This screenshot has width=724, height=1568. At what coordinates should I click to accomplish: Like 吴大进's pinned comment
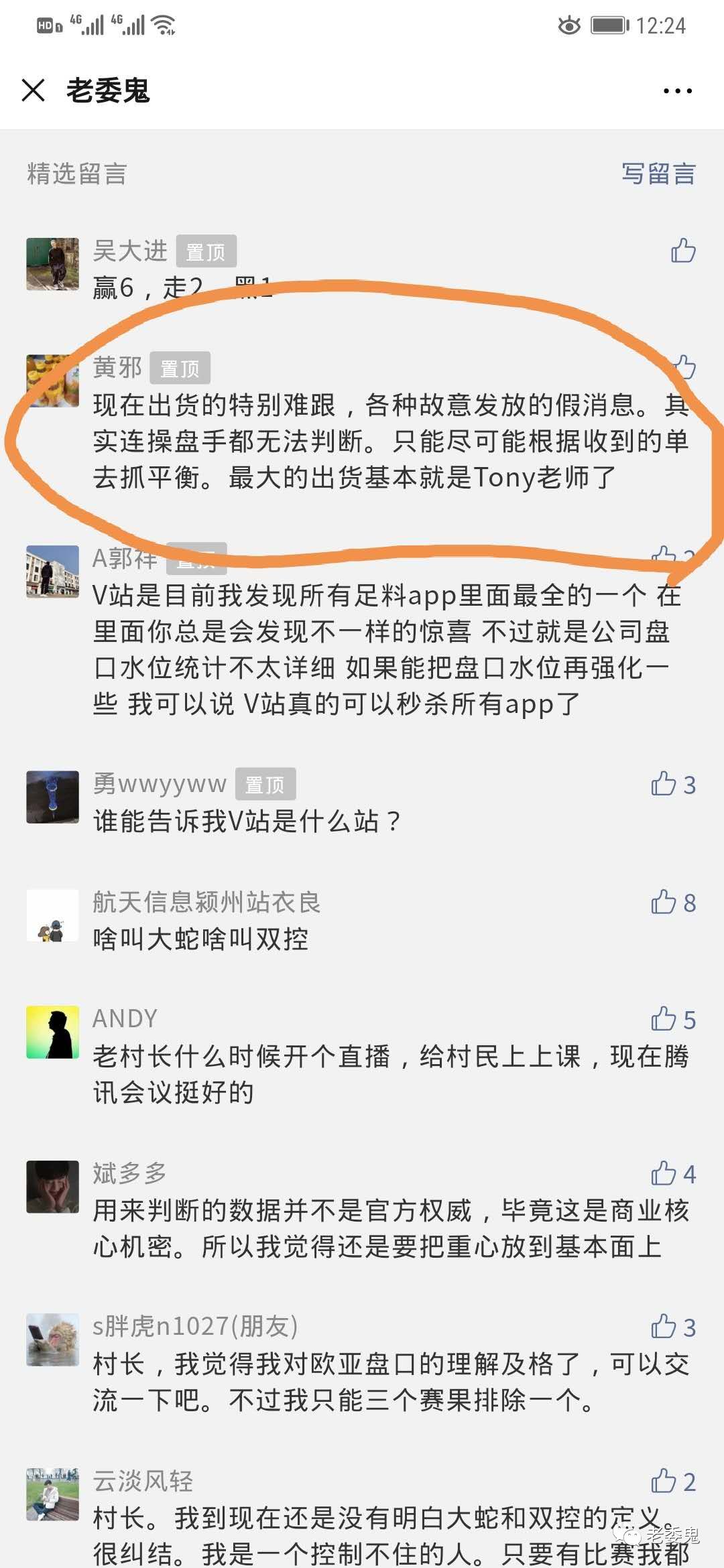pyautogui.click(x=683, y=251)
